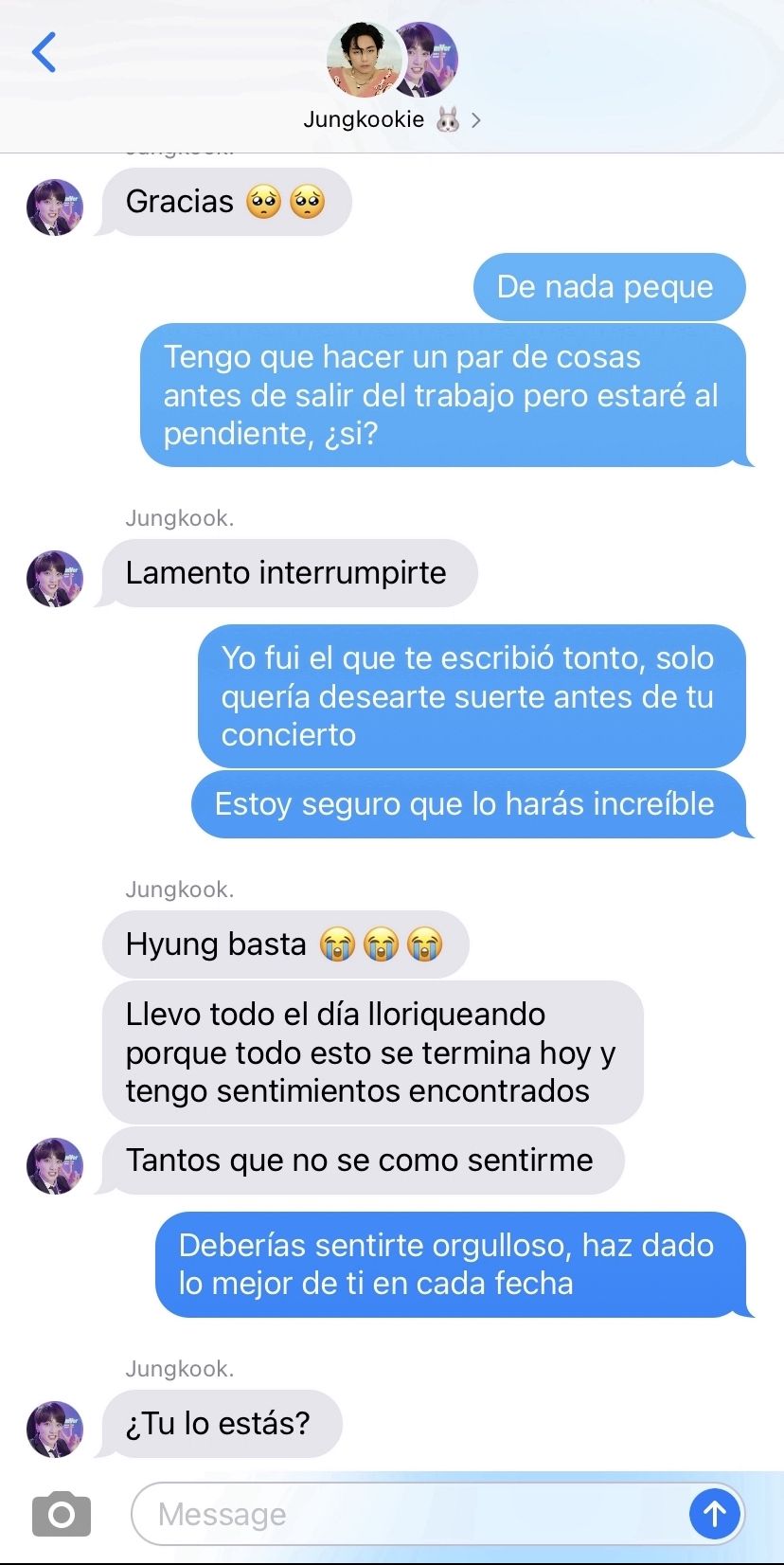The width and height of the screenshot is (784, 1565).
Task: Send the message with the arrow button
Action: pos(715,1514)
